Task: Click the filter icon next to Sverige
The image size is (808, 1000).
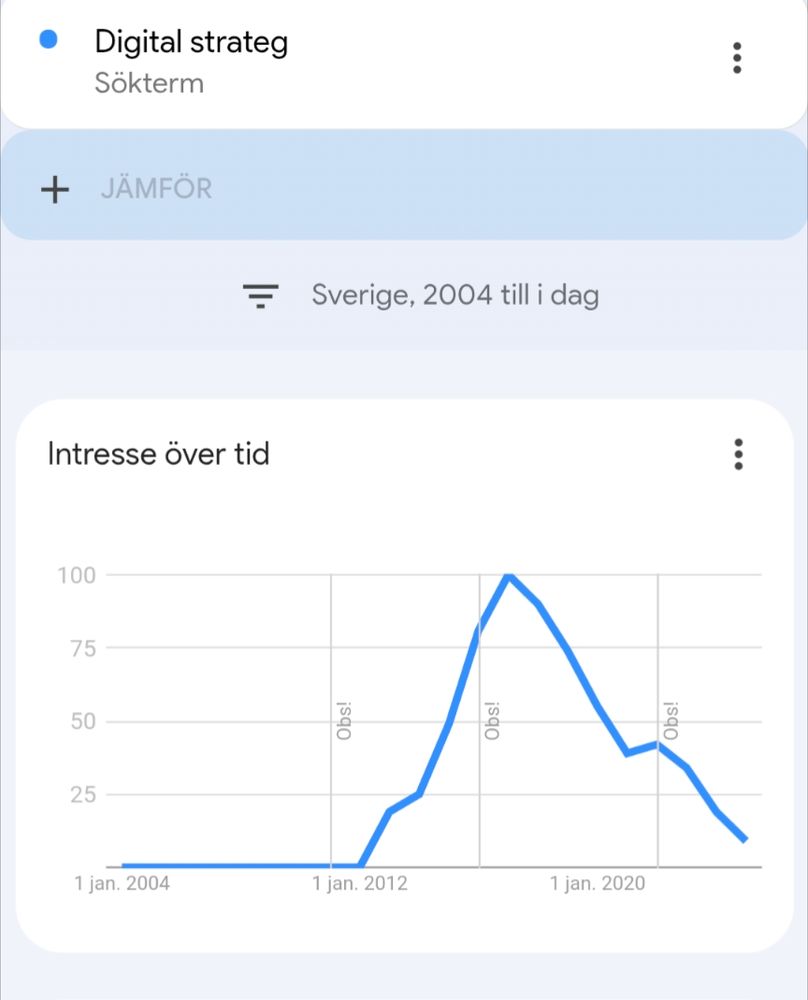Action: [260, 295]
